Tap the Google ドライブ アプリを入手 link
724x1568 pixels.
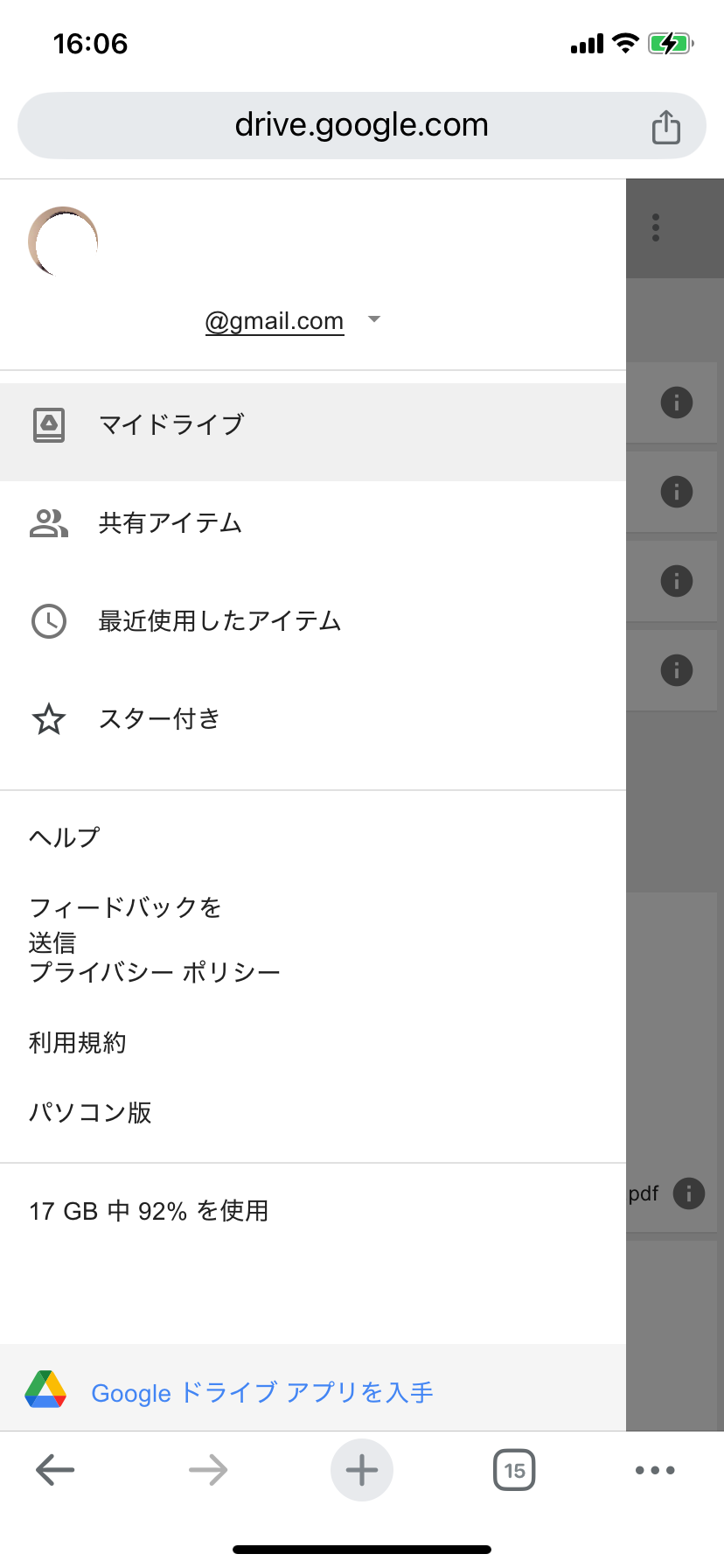coord(261,1392)
